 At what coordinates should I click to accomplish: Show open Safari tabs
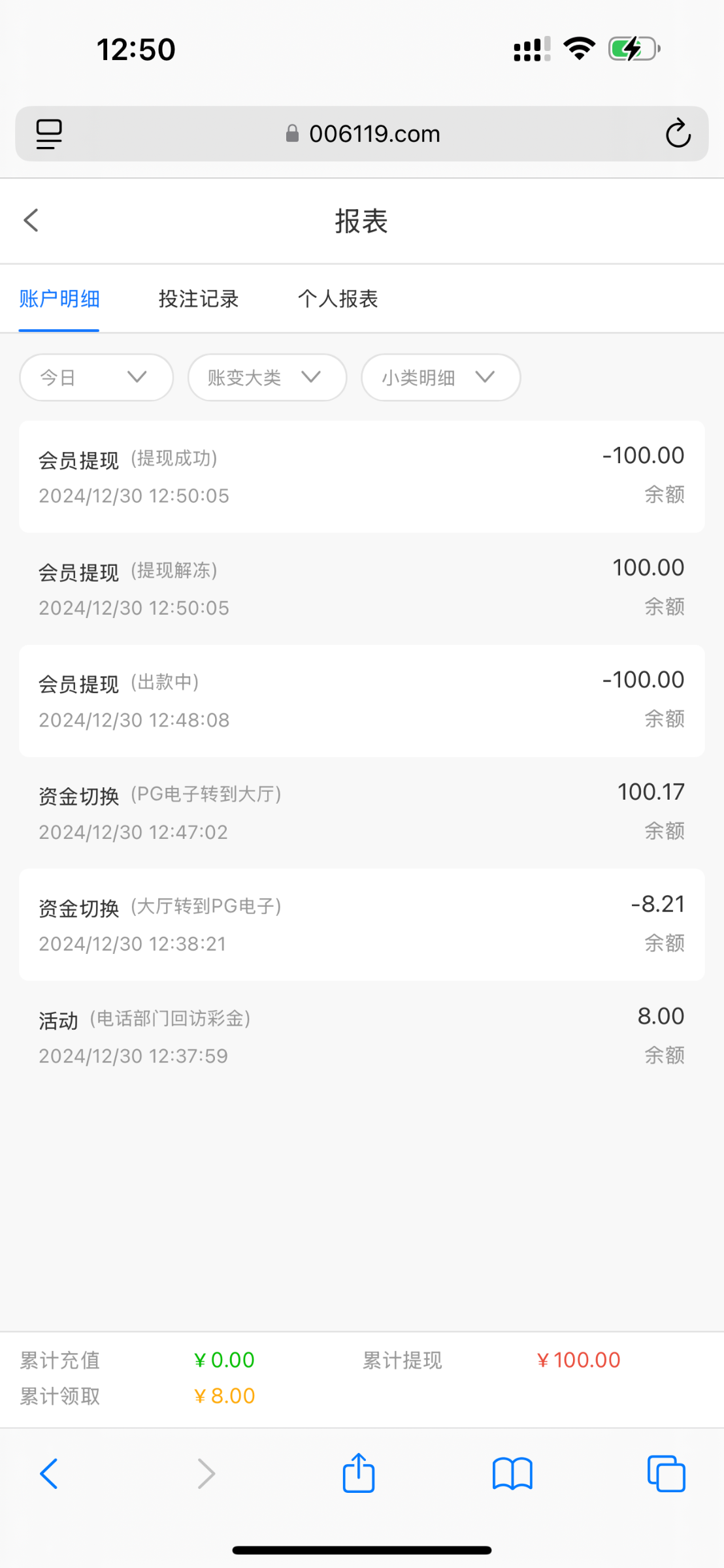coord(666,1473)
